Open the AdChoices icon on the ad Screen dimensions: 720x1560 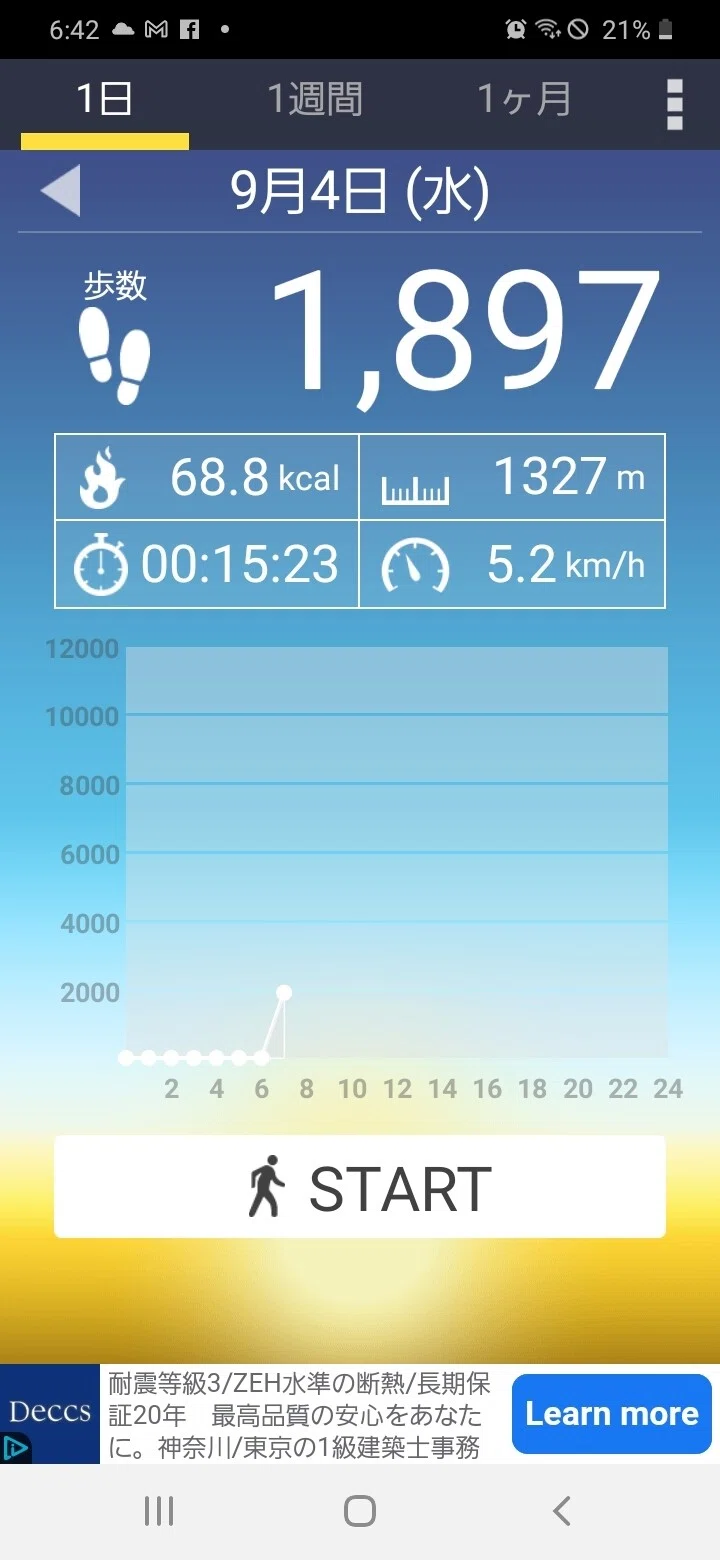coord(16,1448)
